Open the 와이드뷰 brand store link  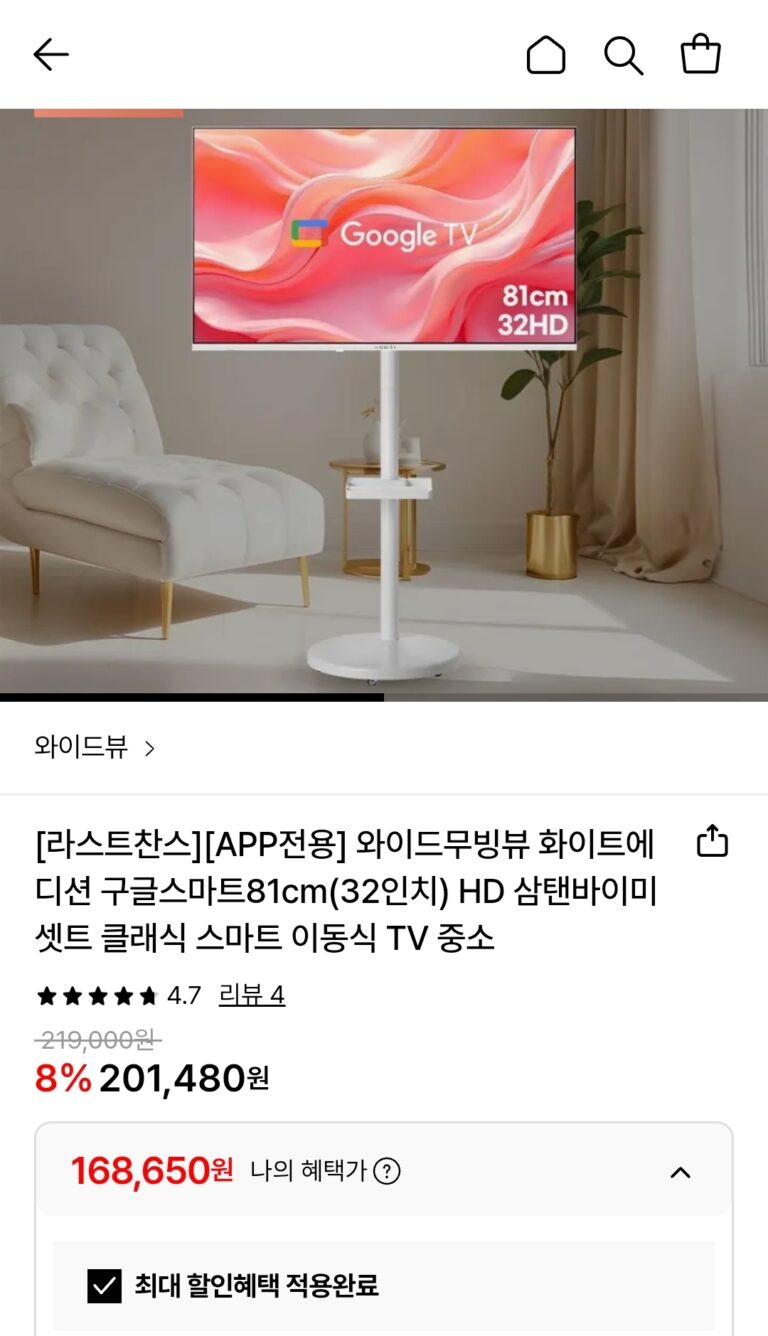point(95,748)
